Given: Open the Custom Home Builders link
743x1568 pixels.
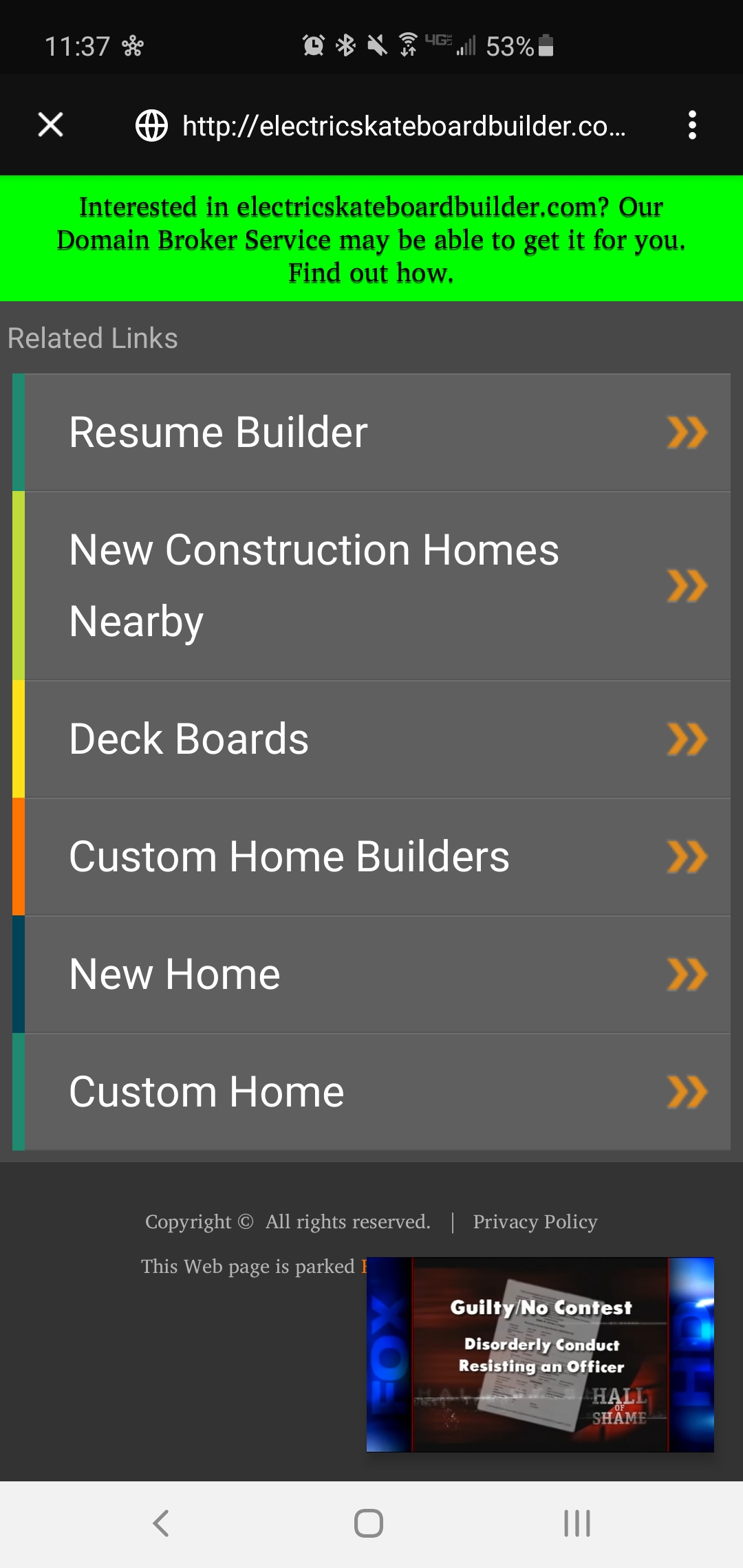Looking at the screenshot, I should pyautogui.click(x=371, y=857).
